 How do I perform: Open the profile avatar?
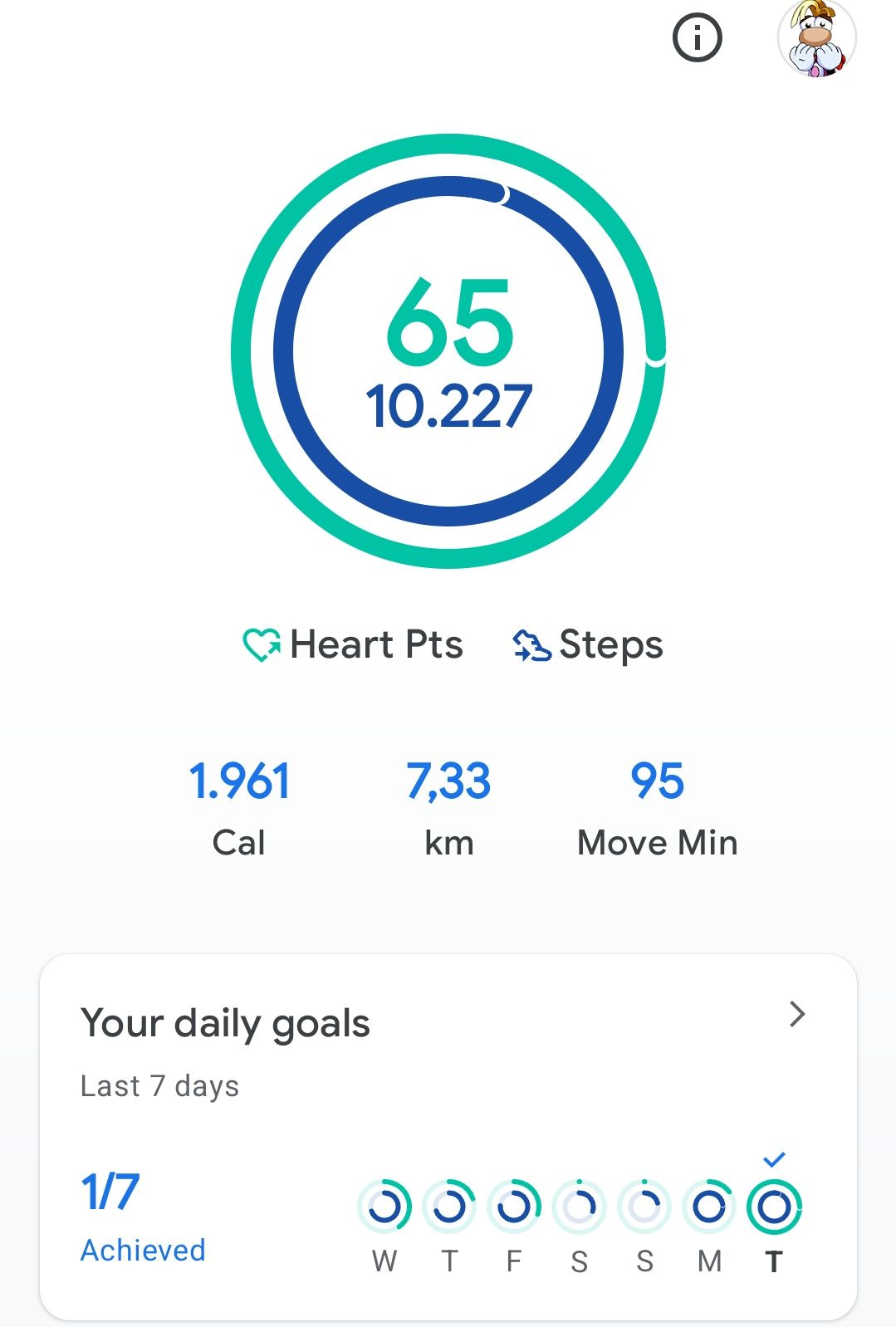pyautogui.click(x=816, y=39)
